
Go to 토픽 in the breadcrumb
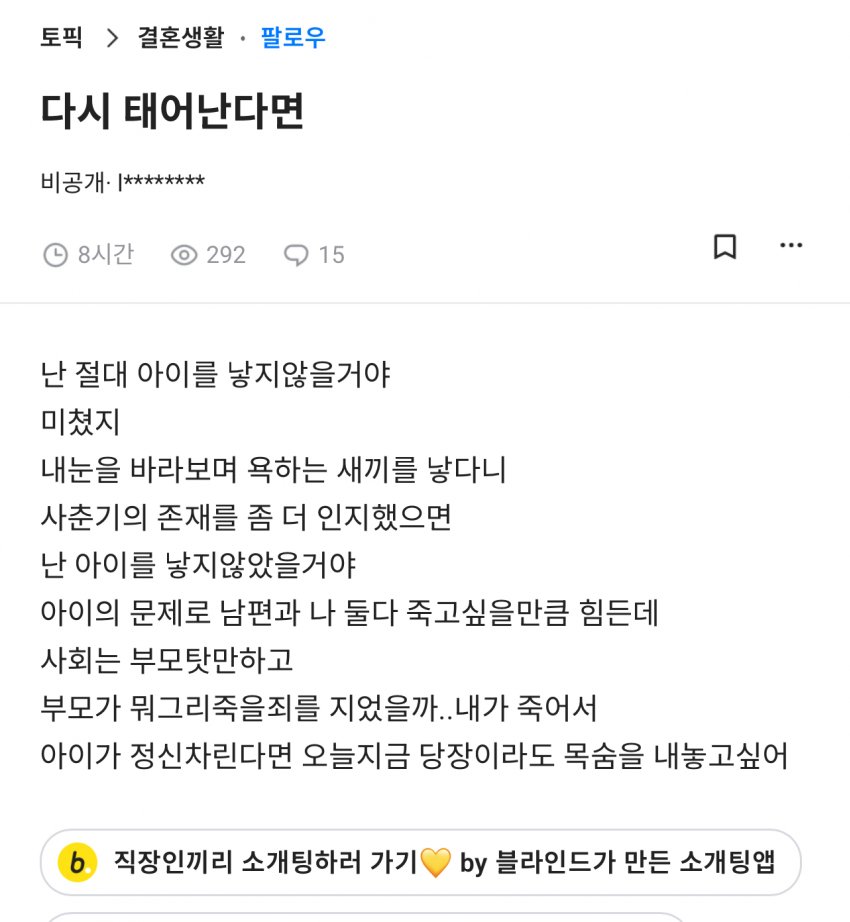click(x=61, y=38)
